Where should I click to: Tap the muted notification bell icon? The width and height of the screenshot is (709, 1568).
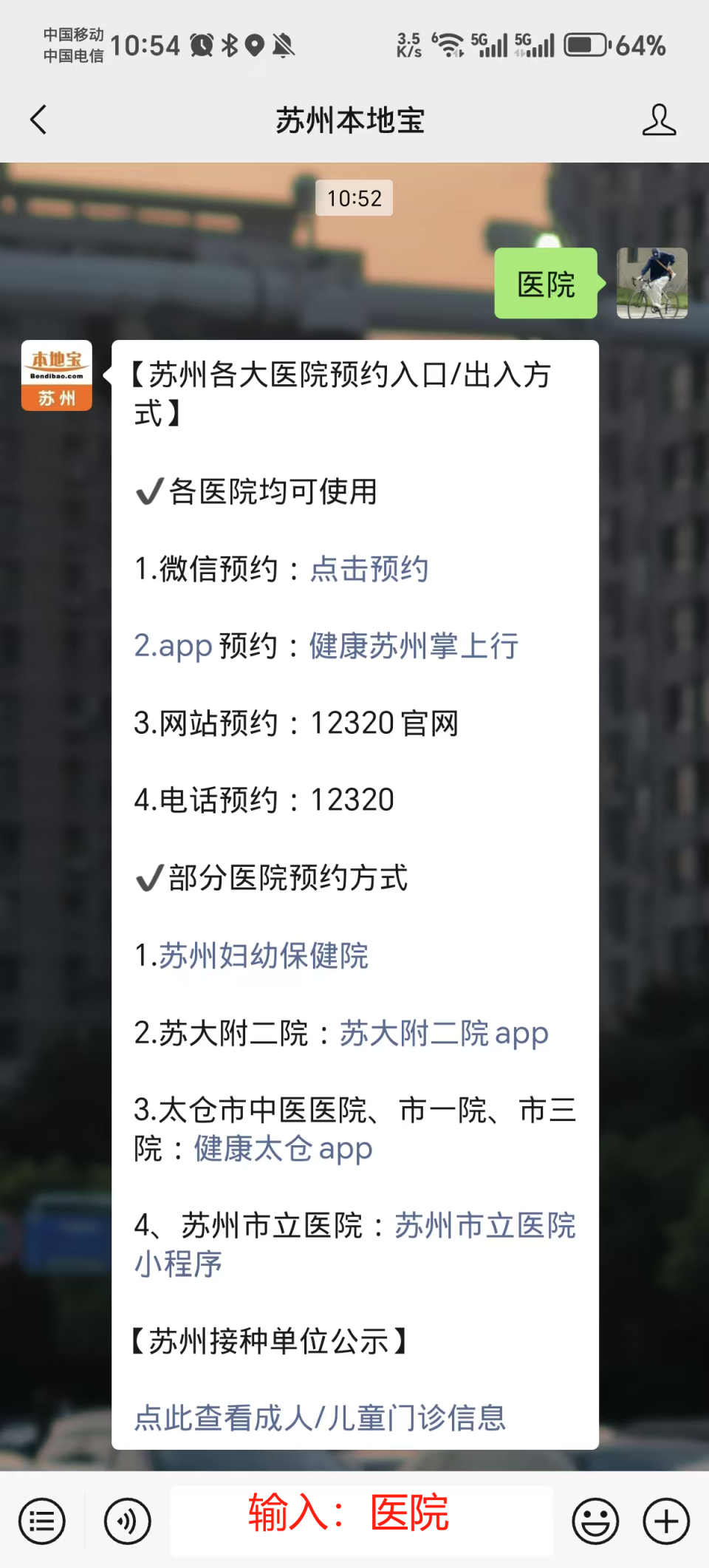(284, 44)
